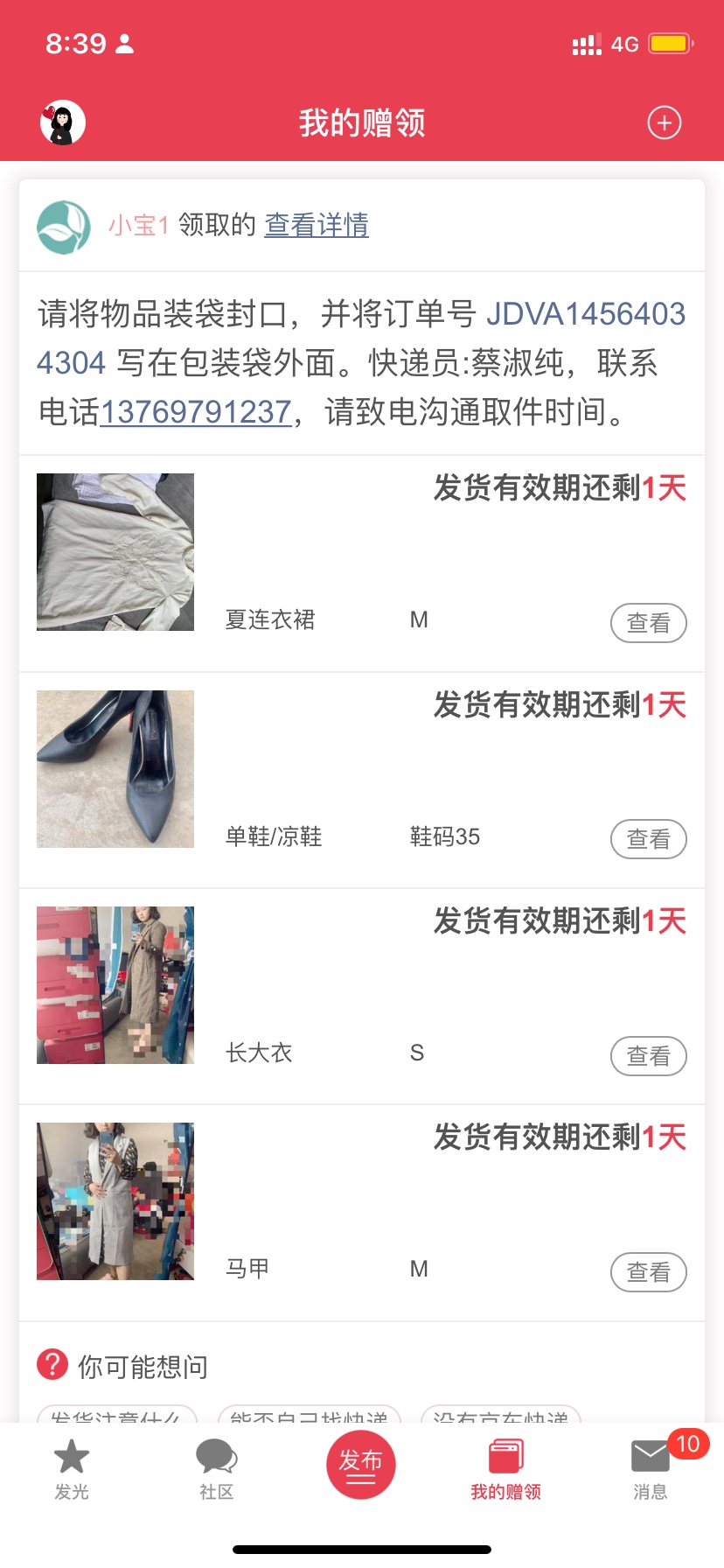This screenshot has height=1568, width=724.
Task: Switch to the 发光 tab
Action: (72, 1470)
